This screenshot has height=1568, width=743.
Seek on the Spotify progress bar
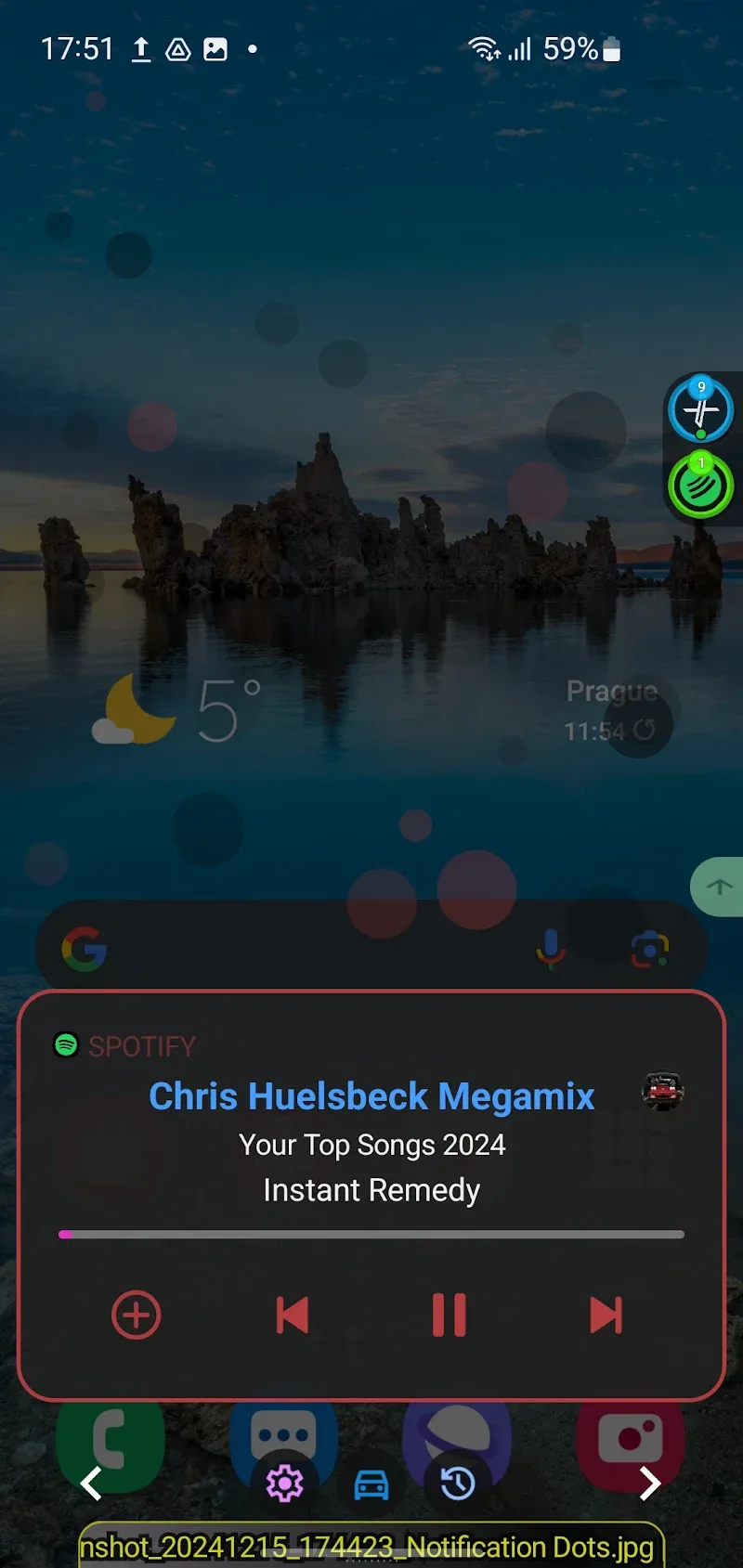pos(371,1234)
